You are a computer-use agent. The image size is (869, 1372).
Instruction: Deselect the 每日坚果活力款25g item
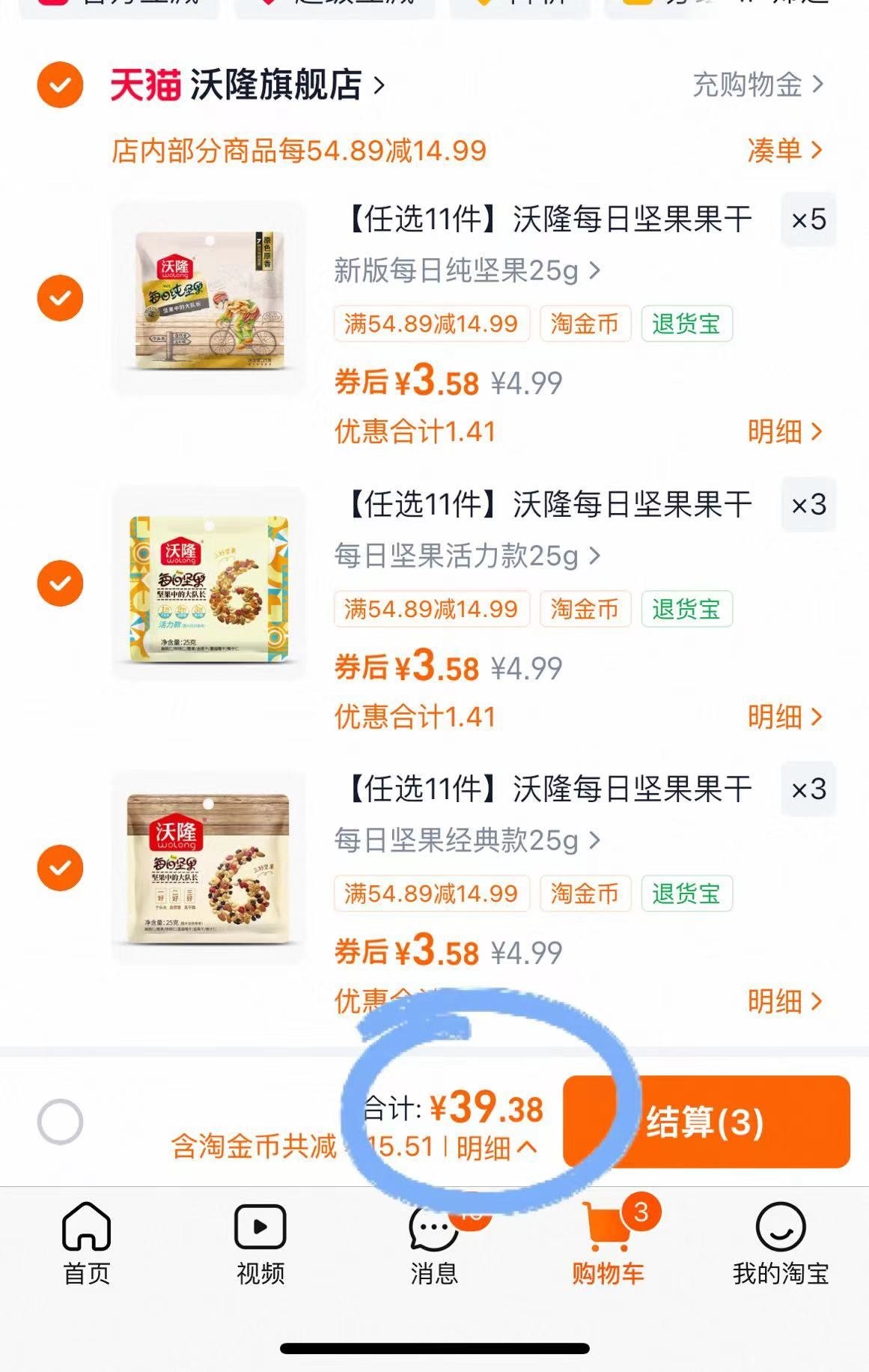tap(60, 583)
